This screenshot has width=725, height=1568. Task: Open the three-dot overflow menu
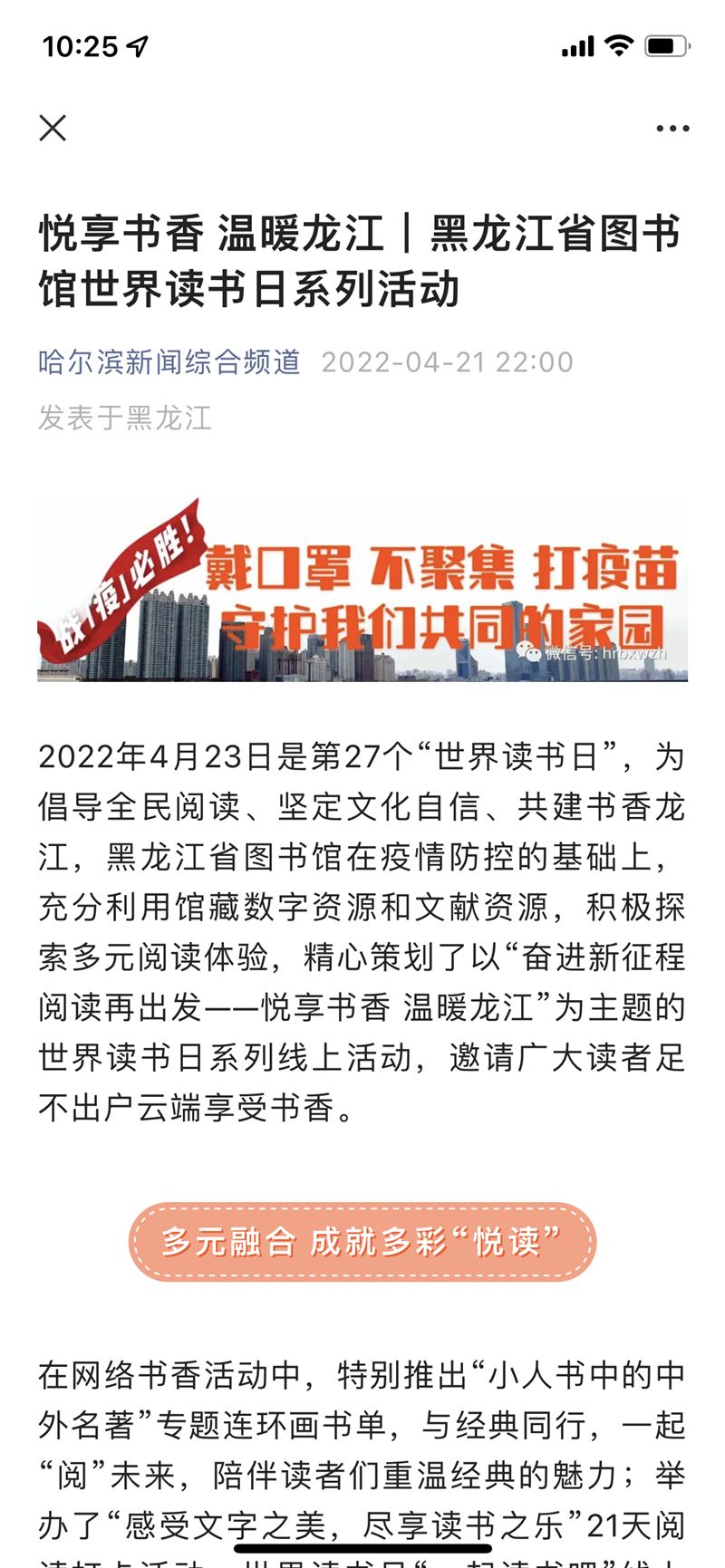click(x=672, y=129)
